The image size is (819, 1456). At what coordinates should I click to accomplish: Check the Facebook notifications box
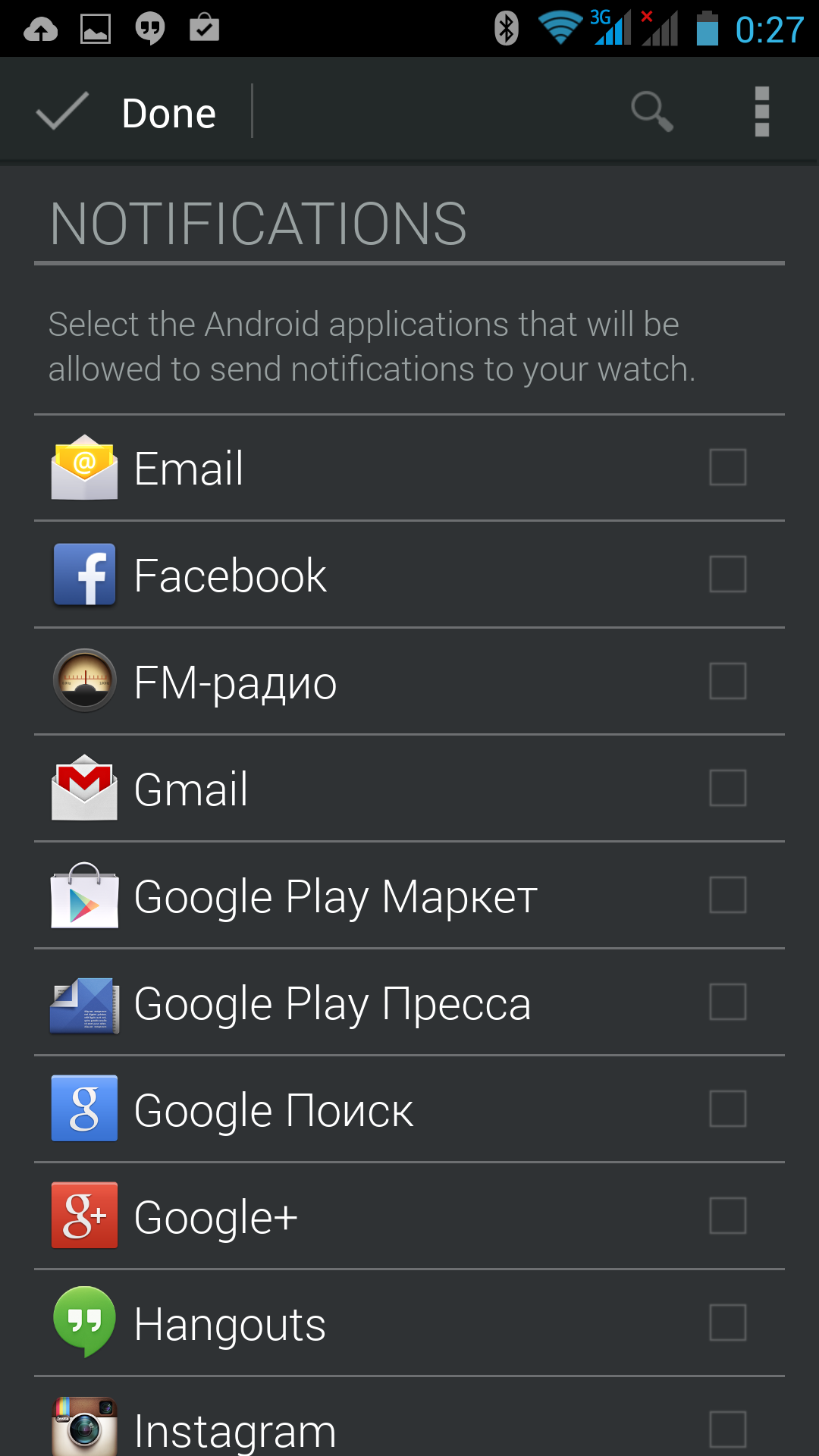point(727,574)
